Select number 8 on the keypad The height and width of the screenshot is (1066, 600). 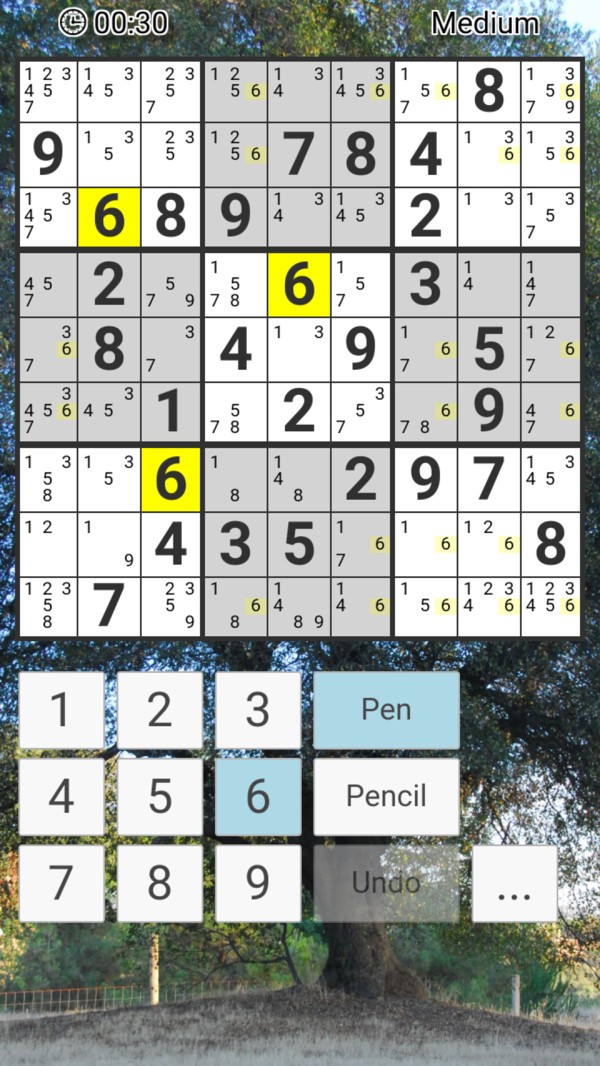tap(160, 883)
